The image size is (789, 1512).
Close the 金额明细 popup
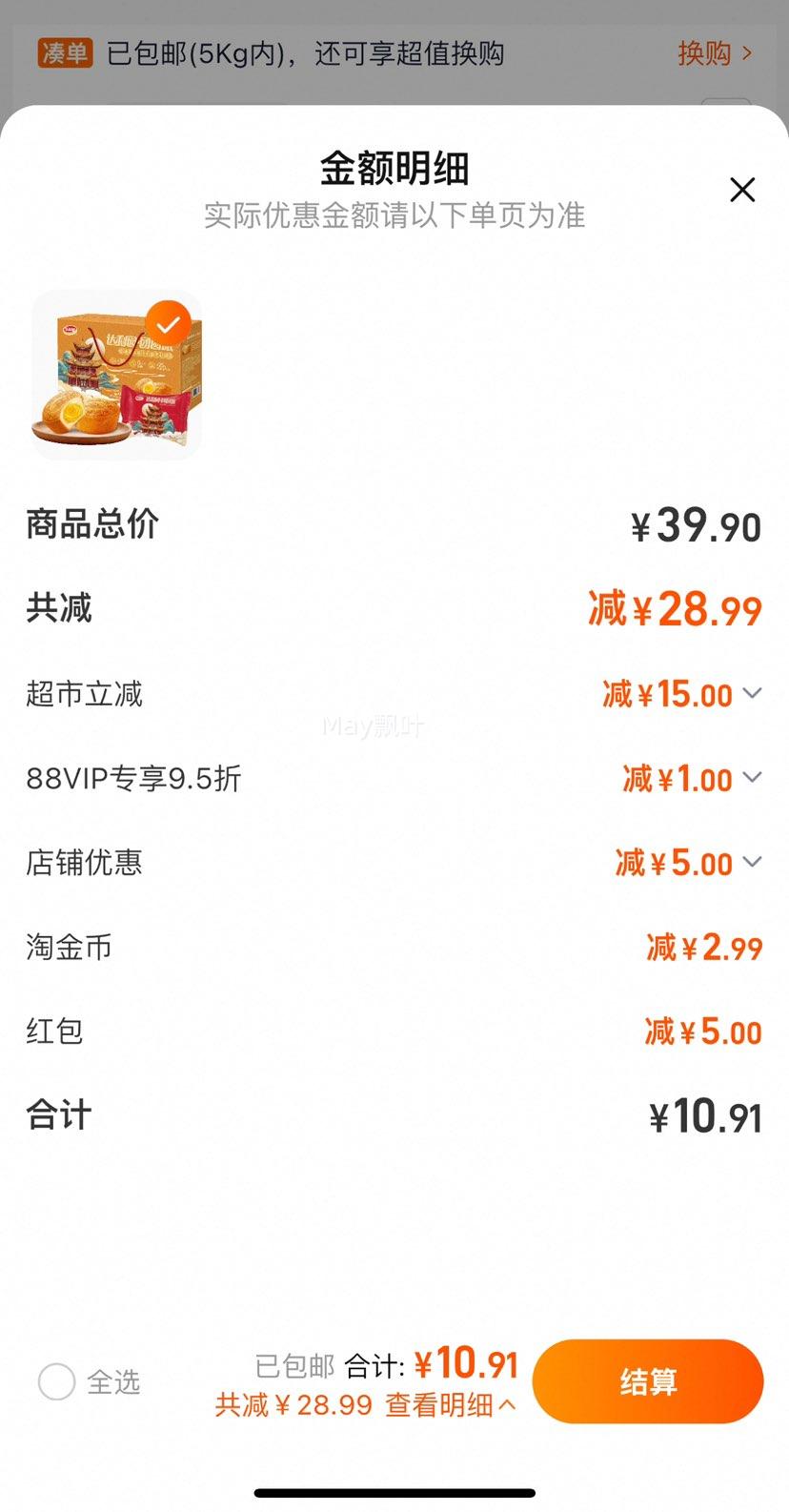point(742,190)
